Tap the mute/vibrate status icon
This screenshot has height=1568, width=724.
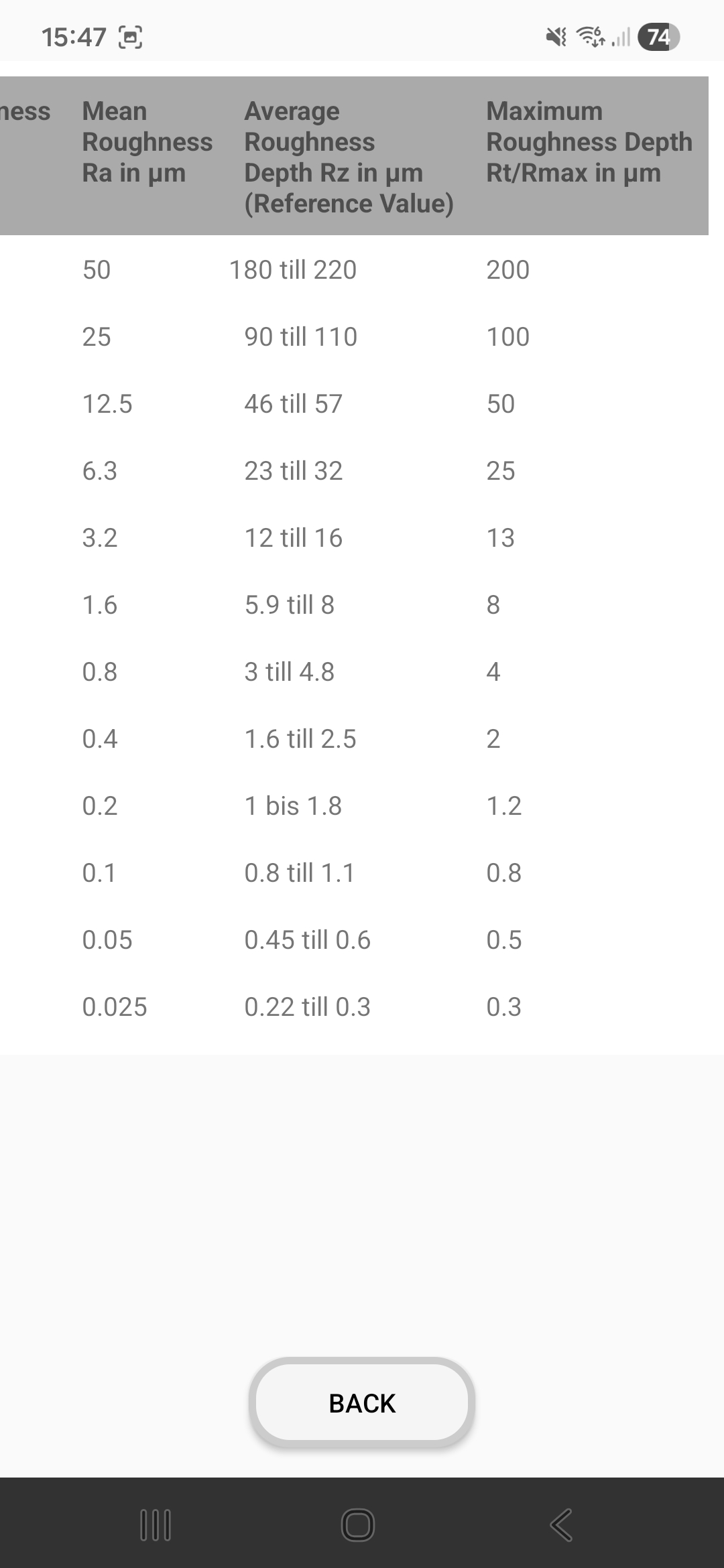(555, 37)
